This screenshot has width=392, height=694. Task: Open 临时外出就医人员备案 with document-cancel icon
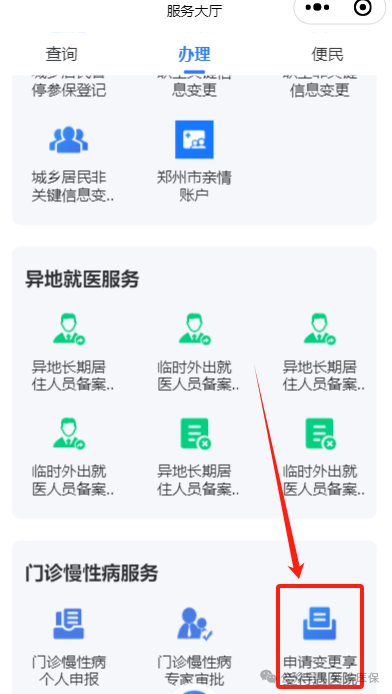[x=320, y=457]
